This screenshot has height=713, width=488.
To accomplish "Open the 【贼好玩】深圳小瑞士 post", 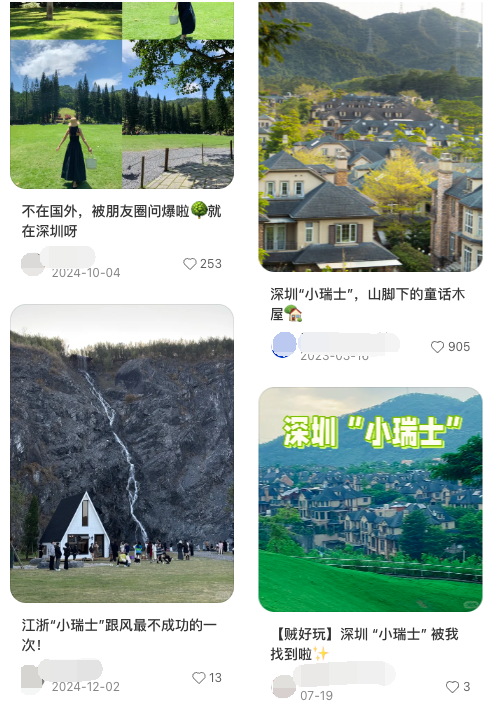I will 370,499.
